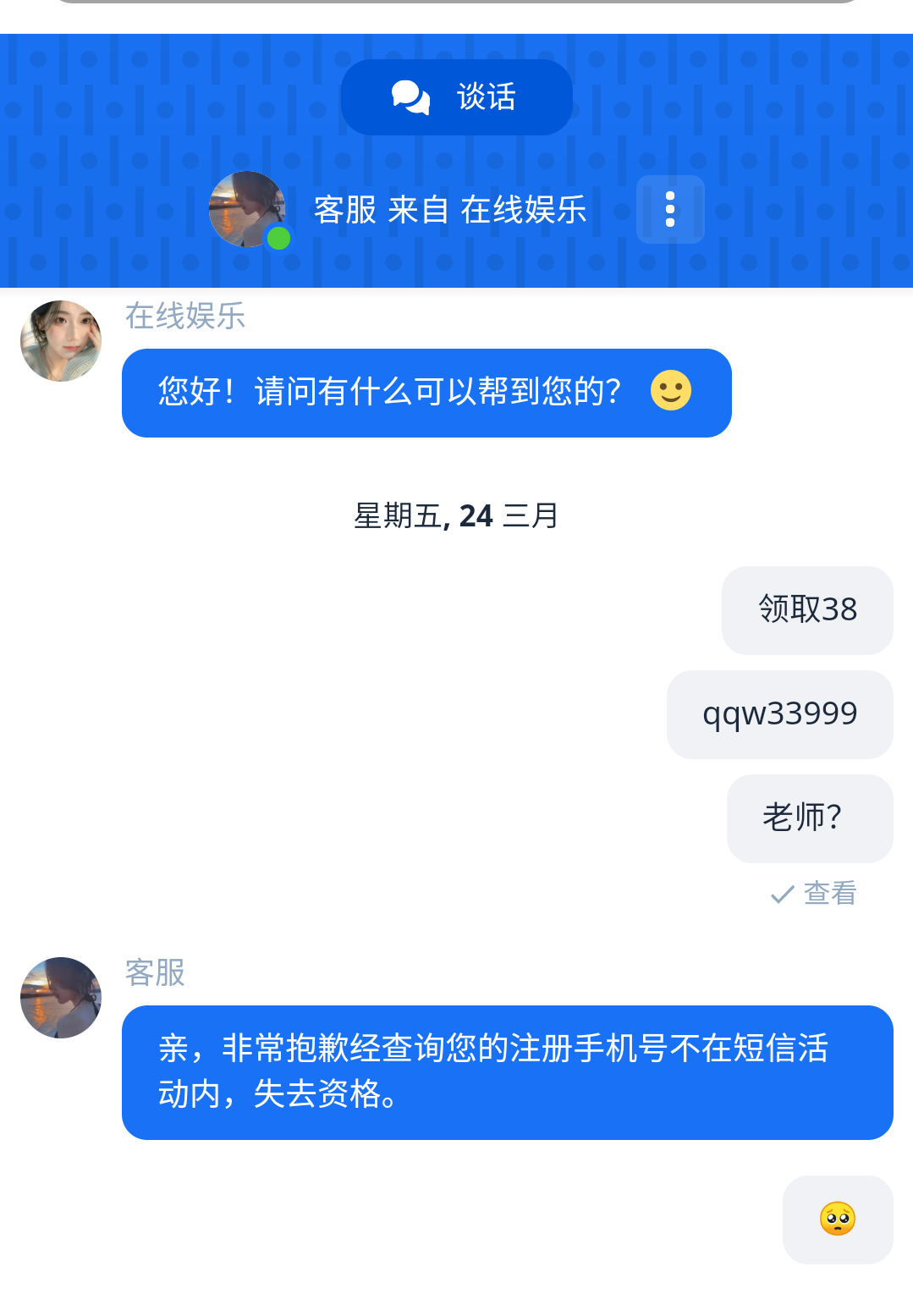Click the chat bubble icon beside 谈话
This screenshot has height=1316, width=913.
point(409,96)
